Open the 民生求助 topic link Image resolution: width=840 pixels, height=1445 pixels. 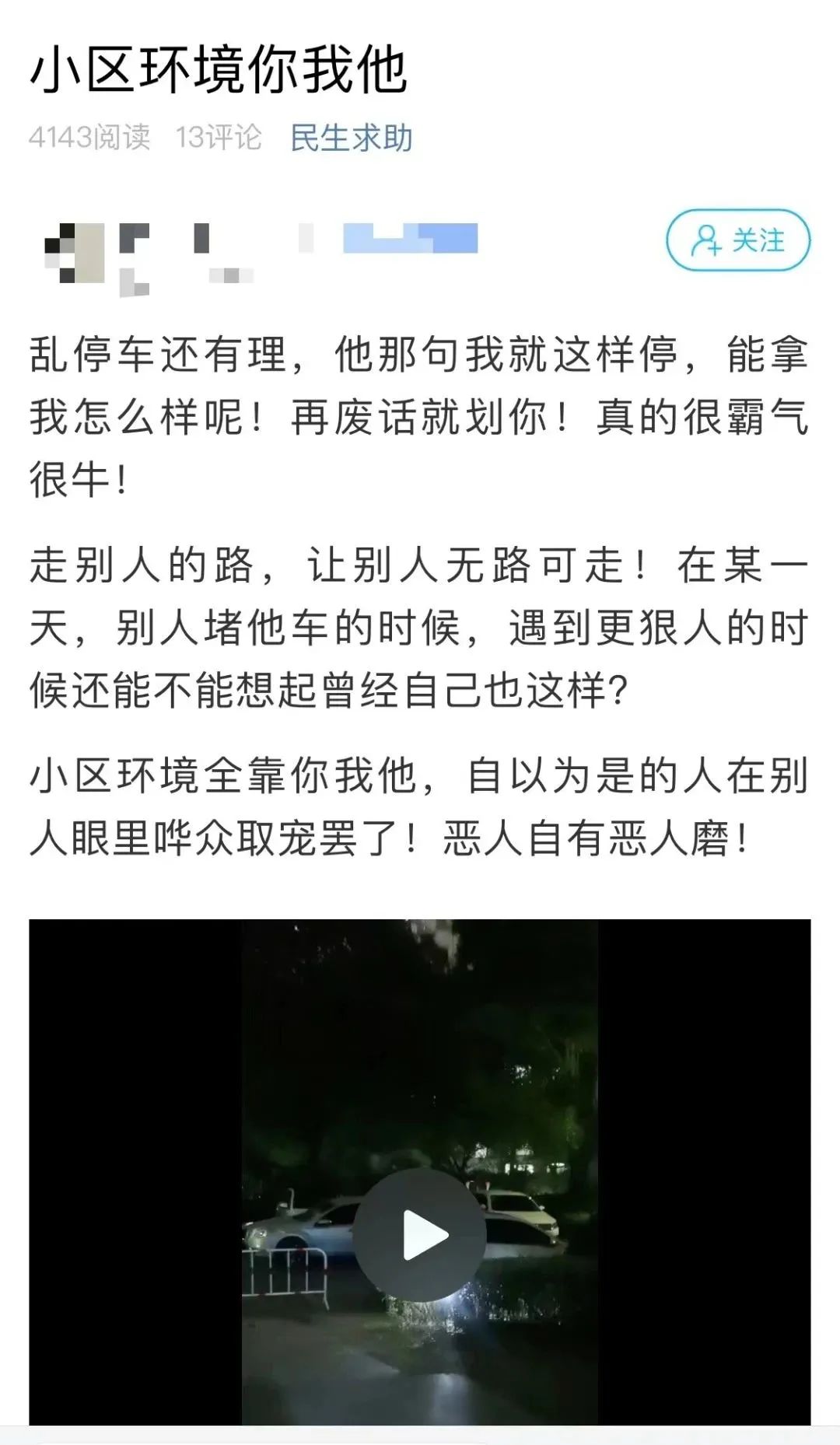[x=351, y=138]
